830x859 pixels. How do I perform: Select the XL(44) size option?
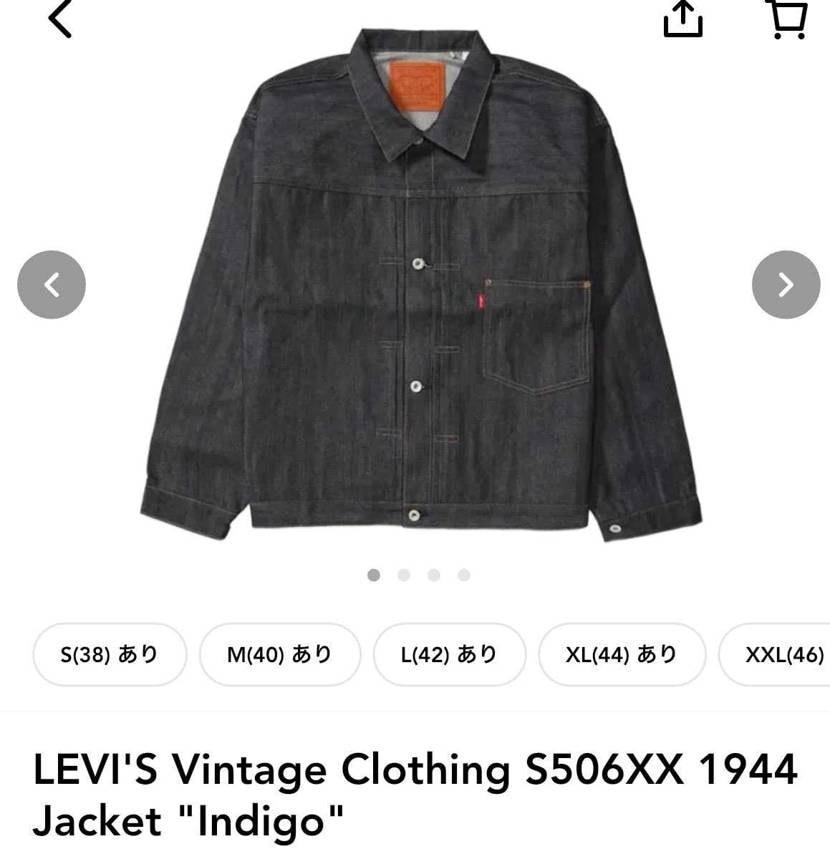point(621,654)
